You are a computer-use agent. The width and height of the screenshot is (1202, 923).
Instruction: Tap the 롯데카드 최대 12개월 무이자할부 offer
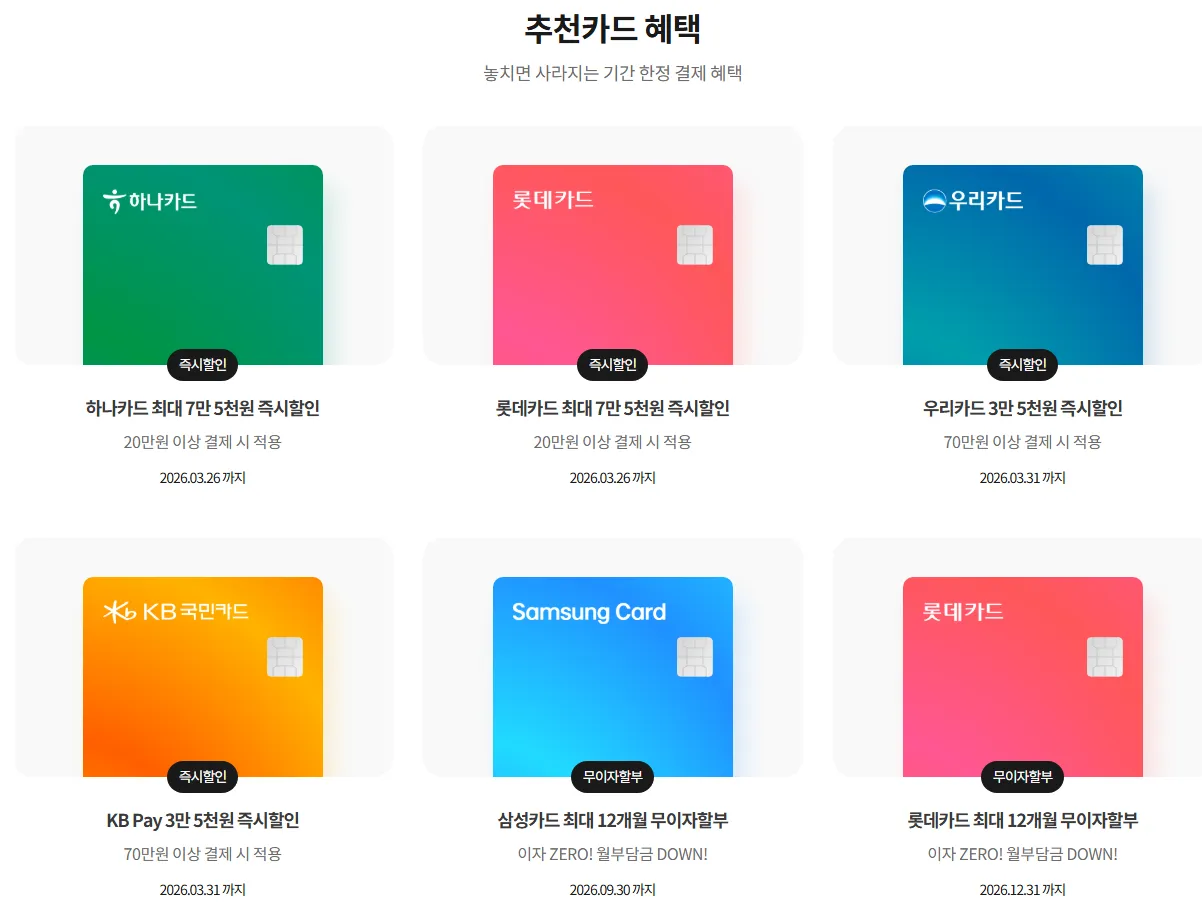coord(1018,718)
